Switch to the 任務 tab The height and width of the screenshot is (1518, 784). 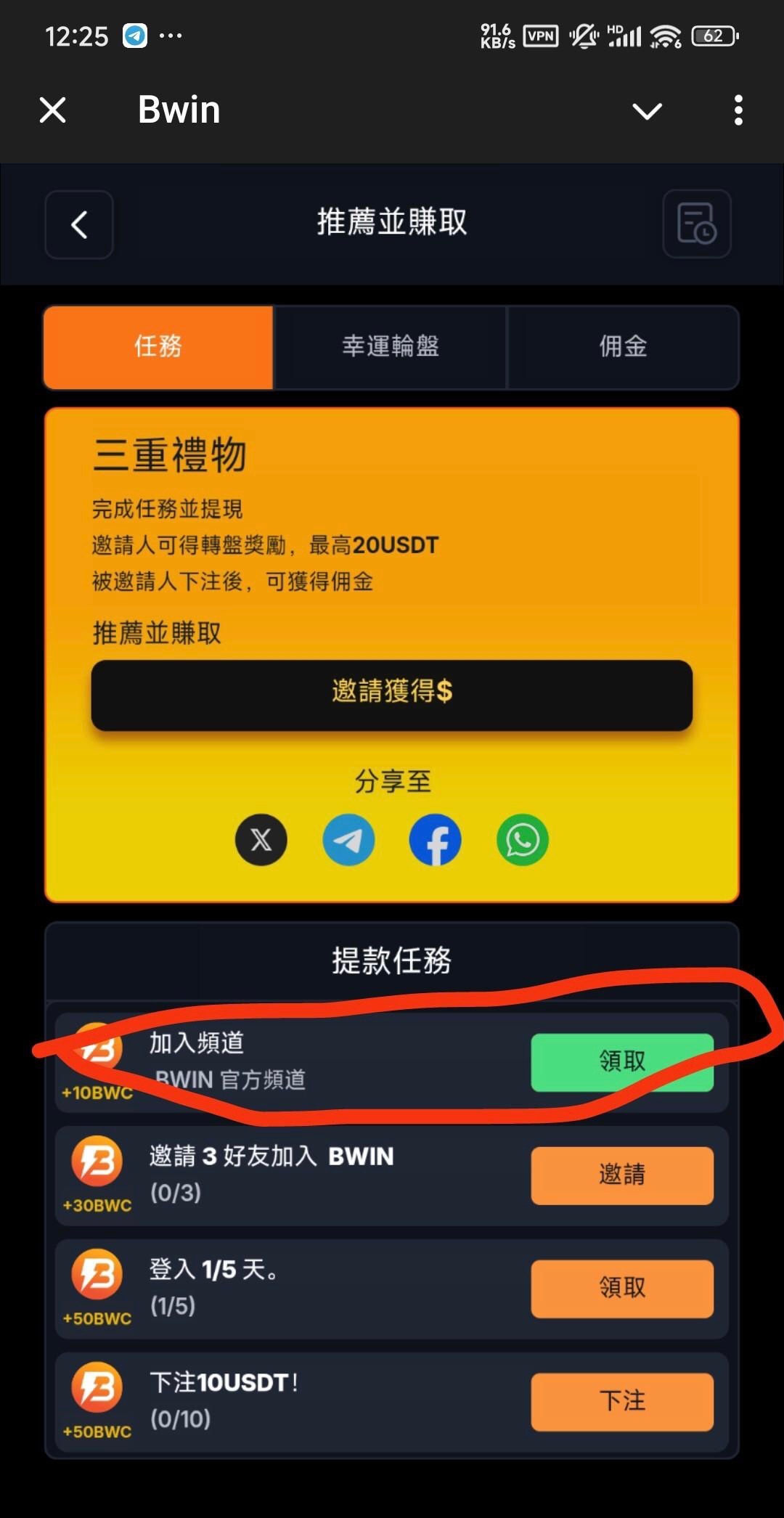coord(158,347)
